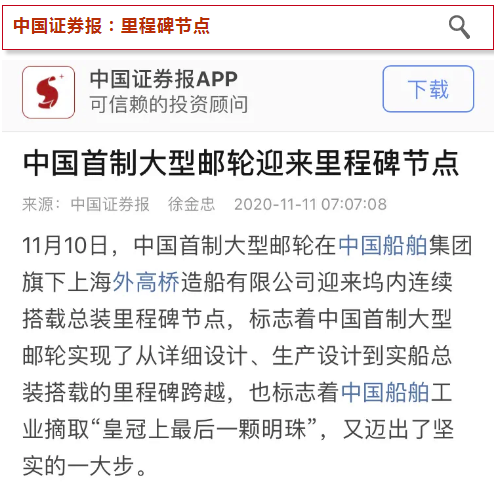Open the 中国船舶 link before 工业摘取
499x485 pixels.
[385, 392]
